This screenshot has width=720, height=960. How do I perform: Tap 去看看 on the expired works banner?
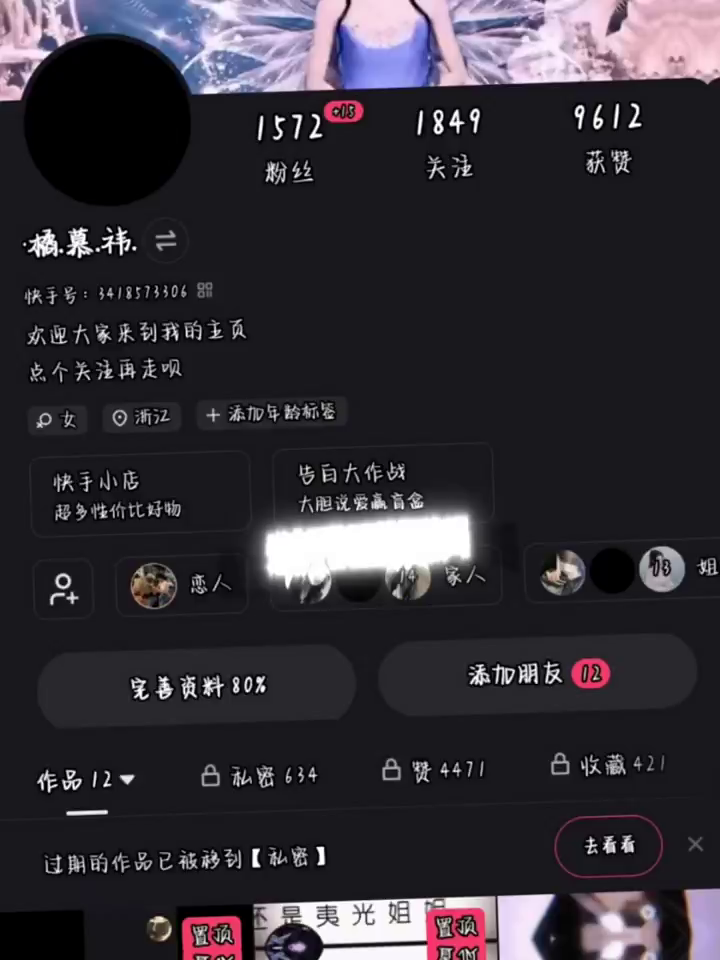609,845
